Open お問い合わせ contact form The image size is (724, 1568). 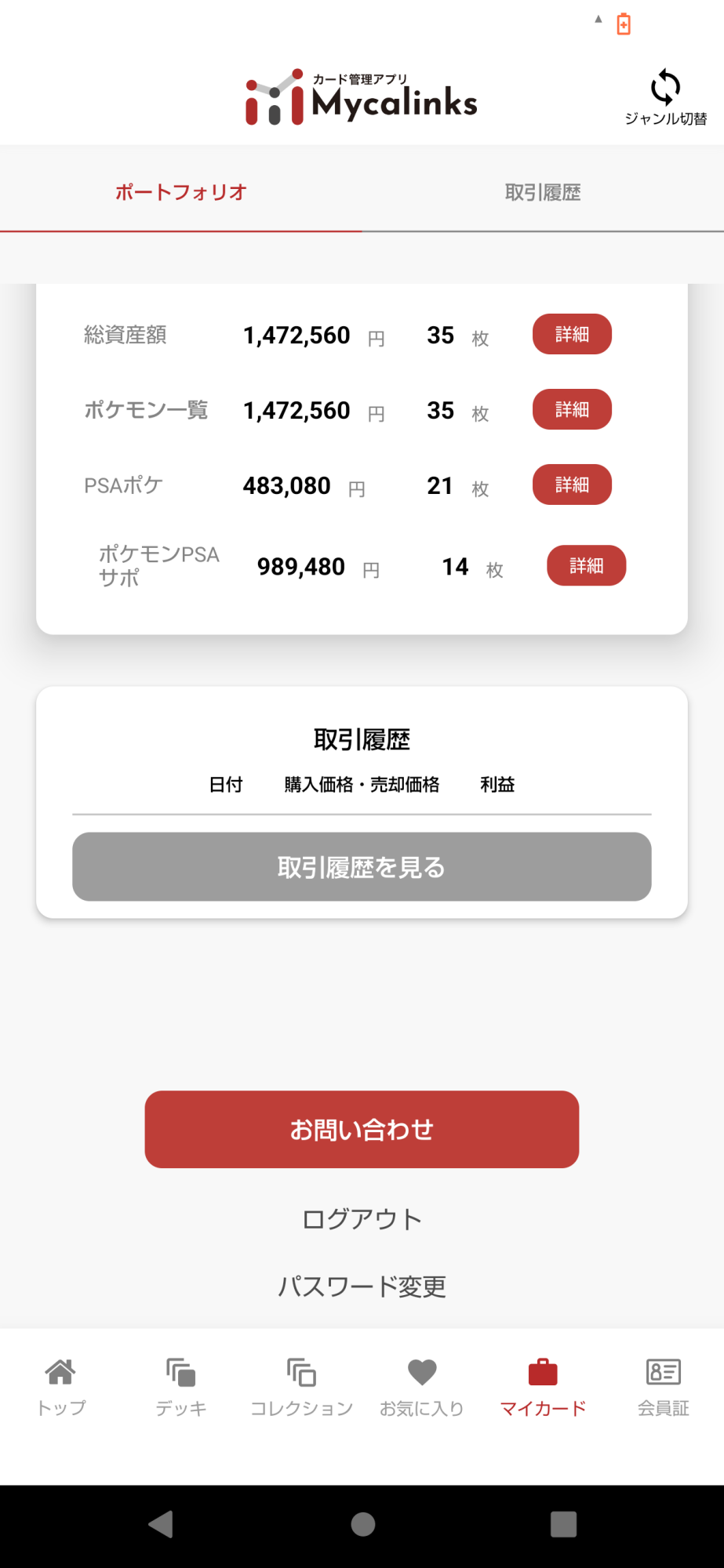click(362, 1130)
